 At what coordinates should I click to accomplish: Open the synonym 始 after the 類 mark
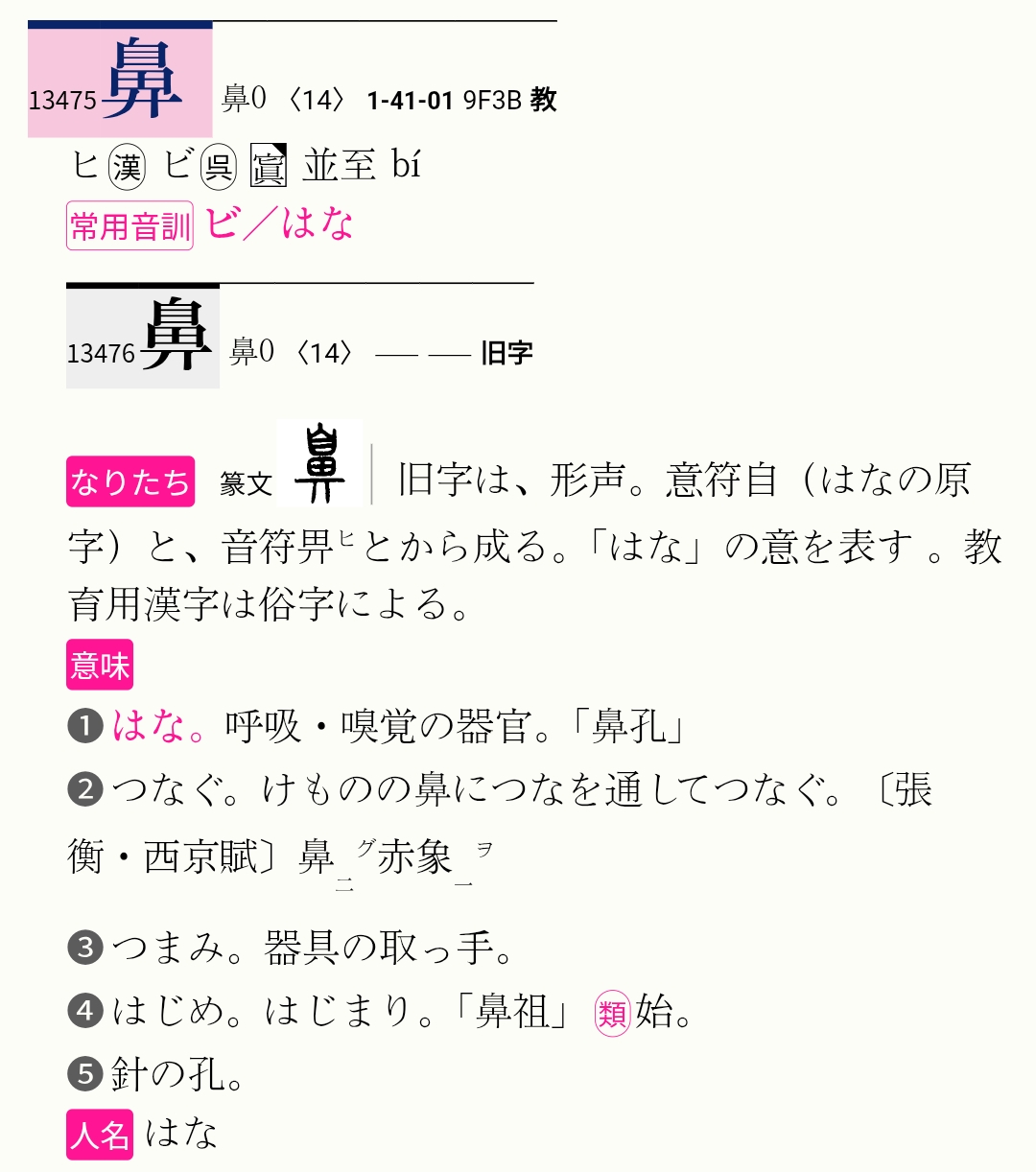(654, 1012)
